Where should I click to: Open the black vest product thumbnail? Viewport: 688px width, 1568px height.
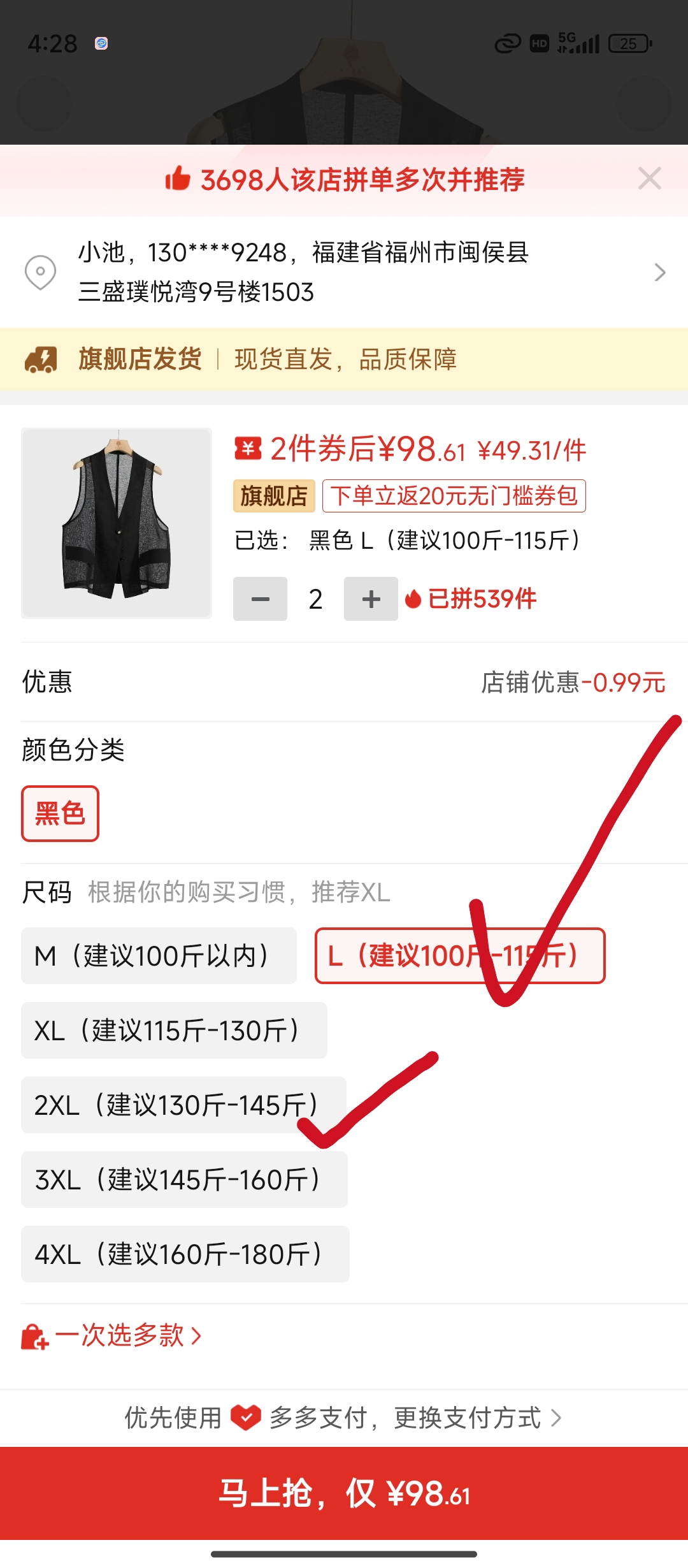pos(117,523)
